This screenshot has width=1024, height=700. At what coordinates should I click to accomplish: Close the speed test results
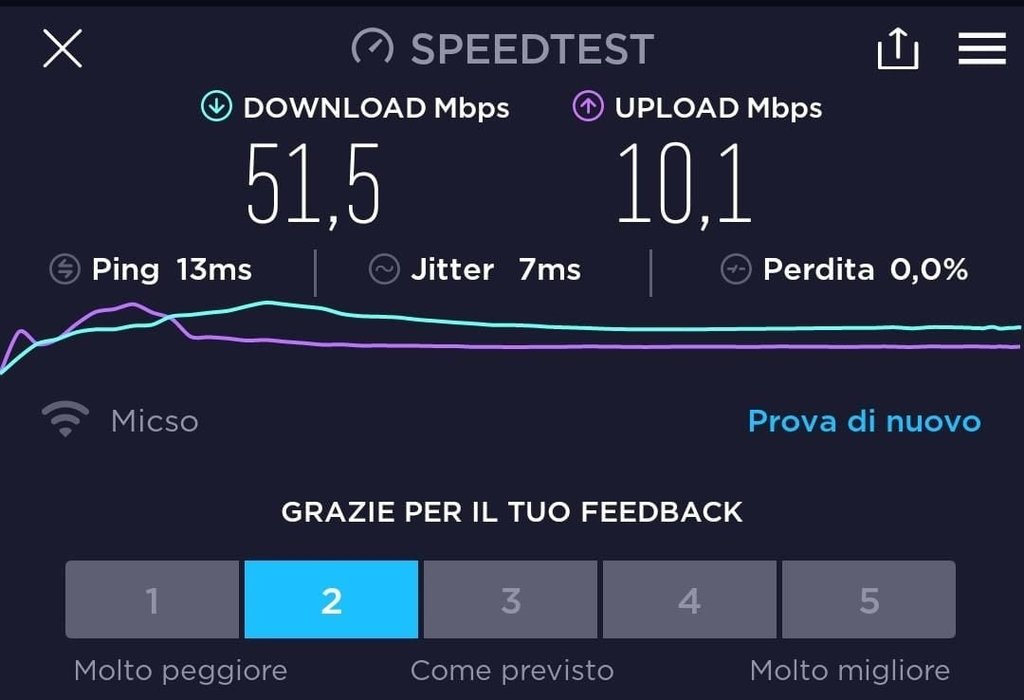(x=62, y=48)
